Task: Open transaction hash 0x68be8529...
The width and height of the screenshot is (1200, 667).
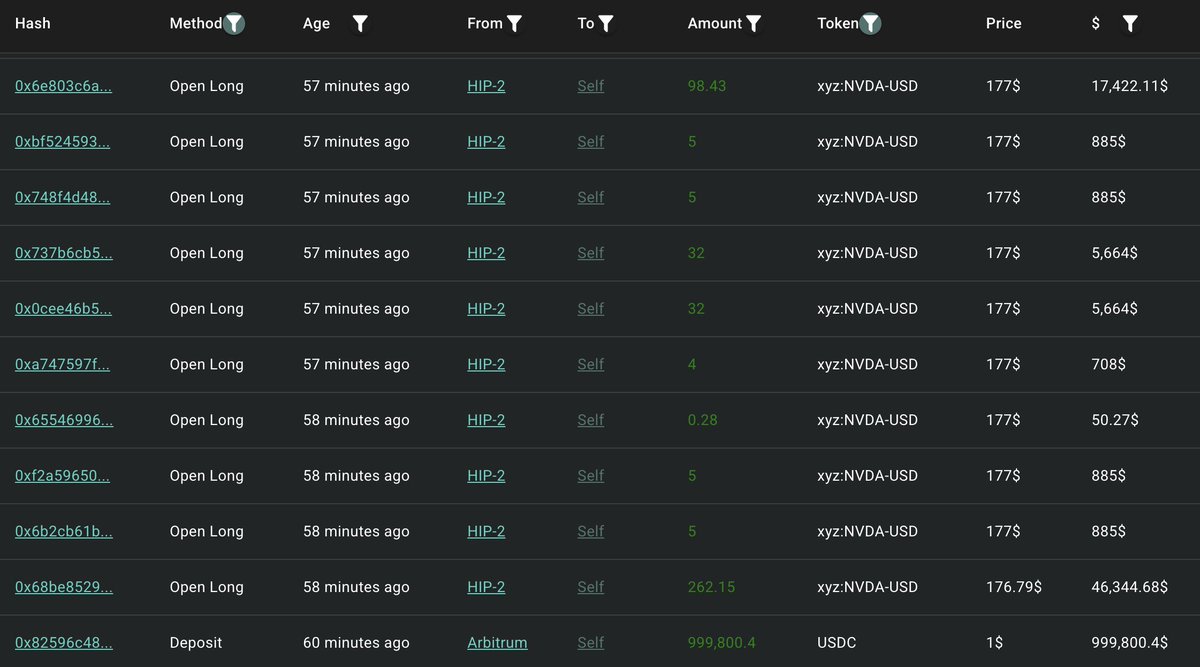Action: tap(63, 587)
